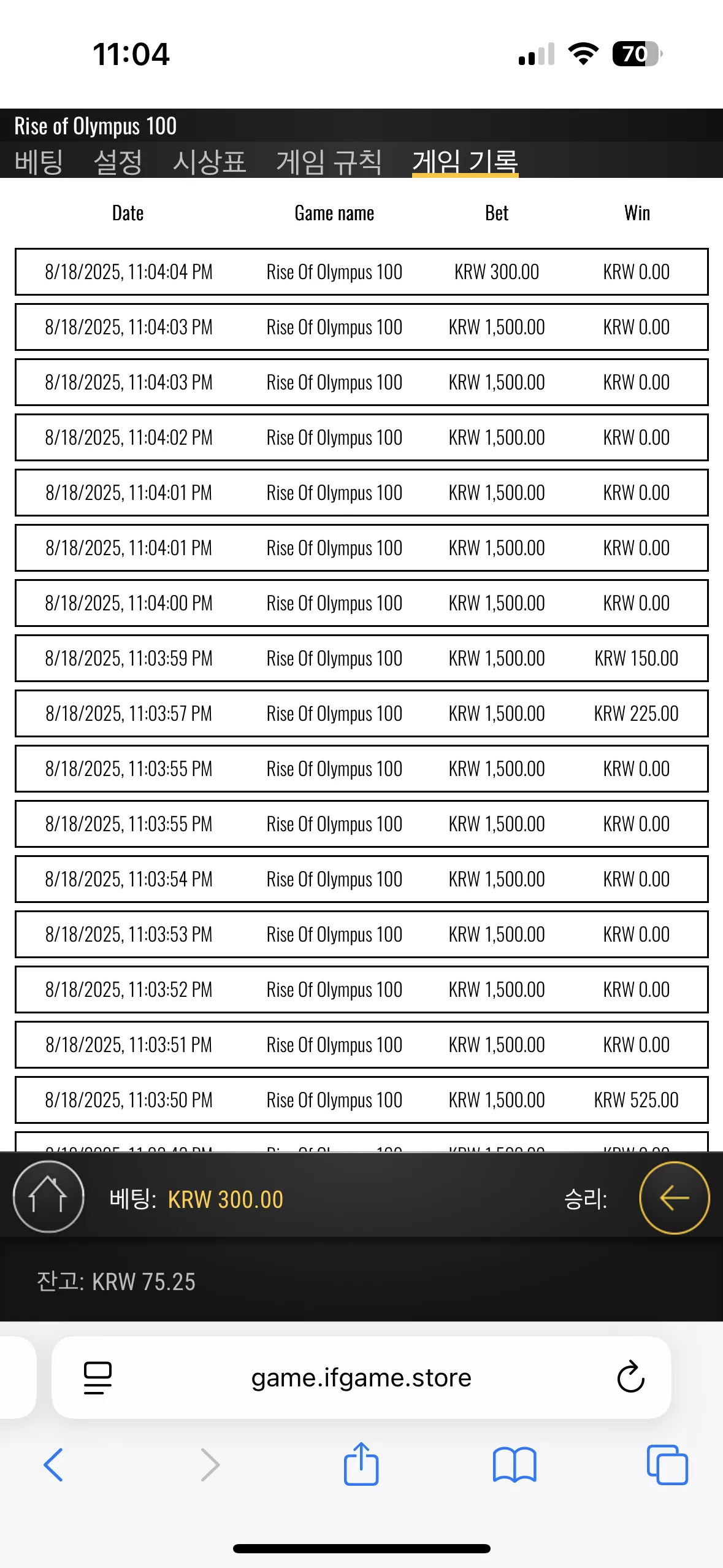Tap the game.ifgame.store address bar
723x1568 pixels.
point(361,1377)
